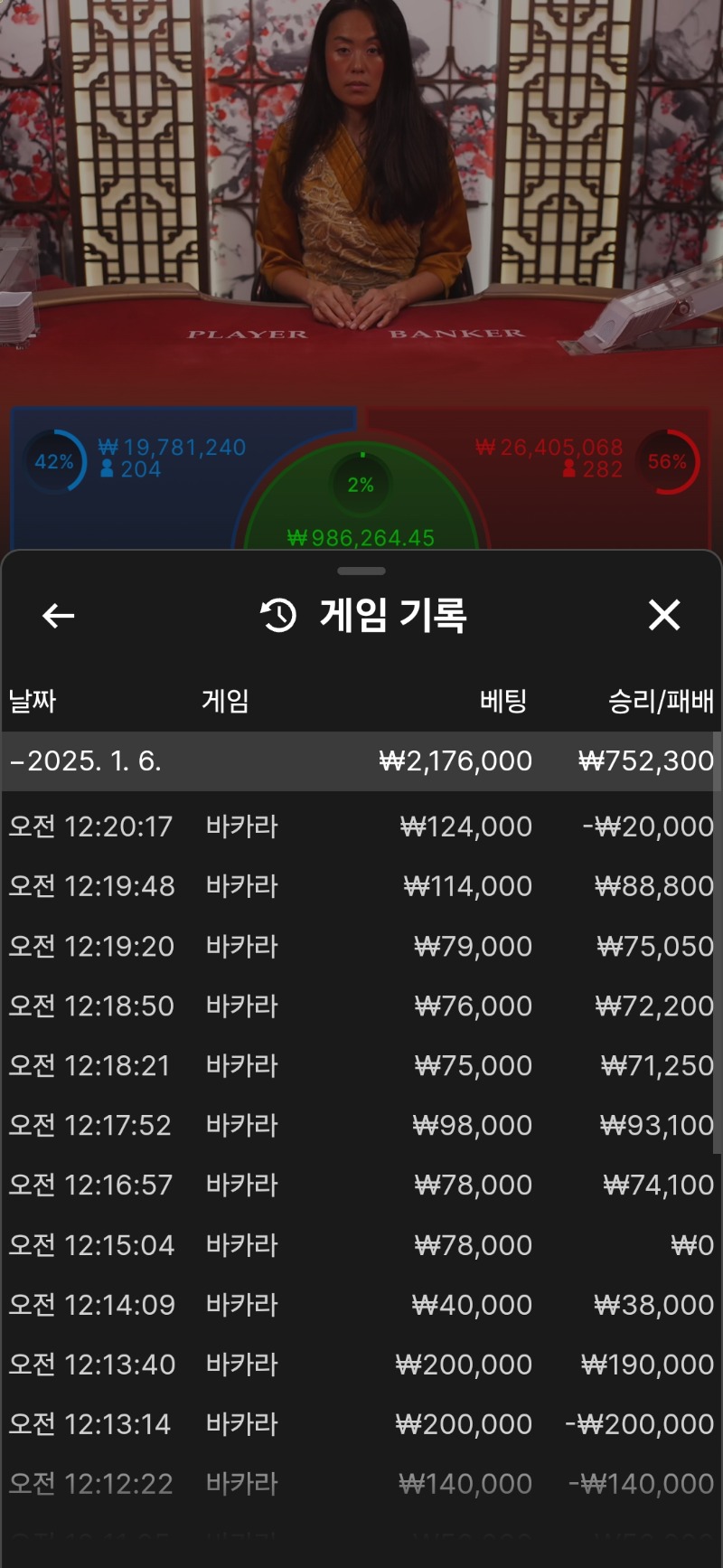View the 12:13:40 round that won ₩190,000

click(x=361, y=1364)
